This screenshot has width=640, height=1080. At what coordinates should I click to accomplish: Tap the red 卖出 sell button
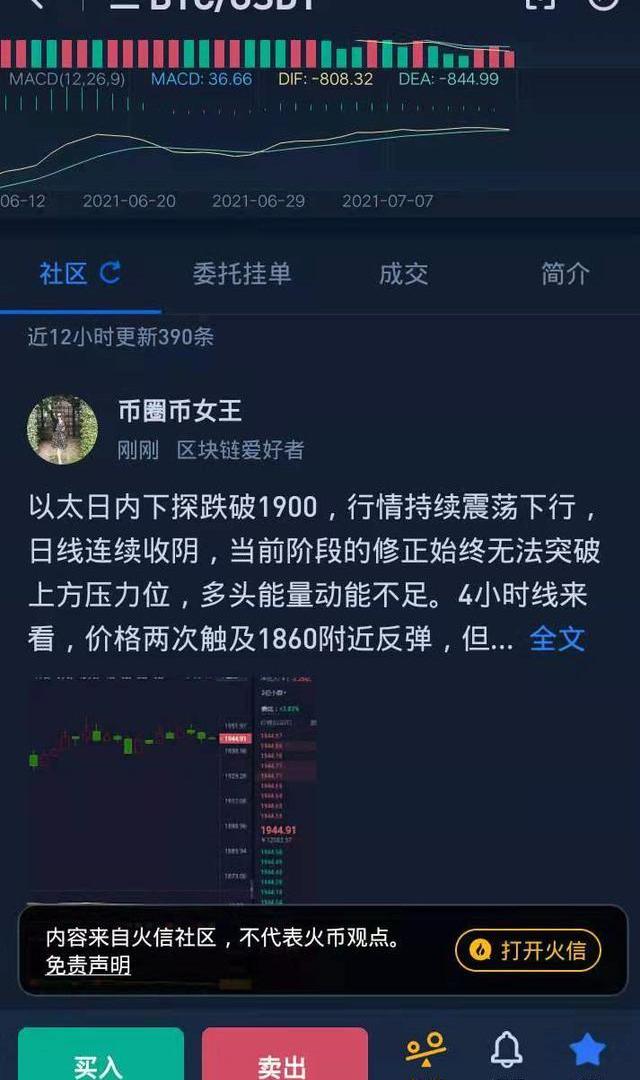coord(284,1060)
